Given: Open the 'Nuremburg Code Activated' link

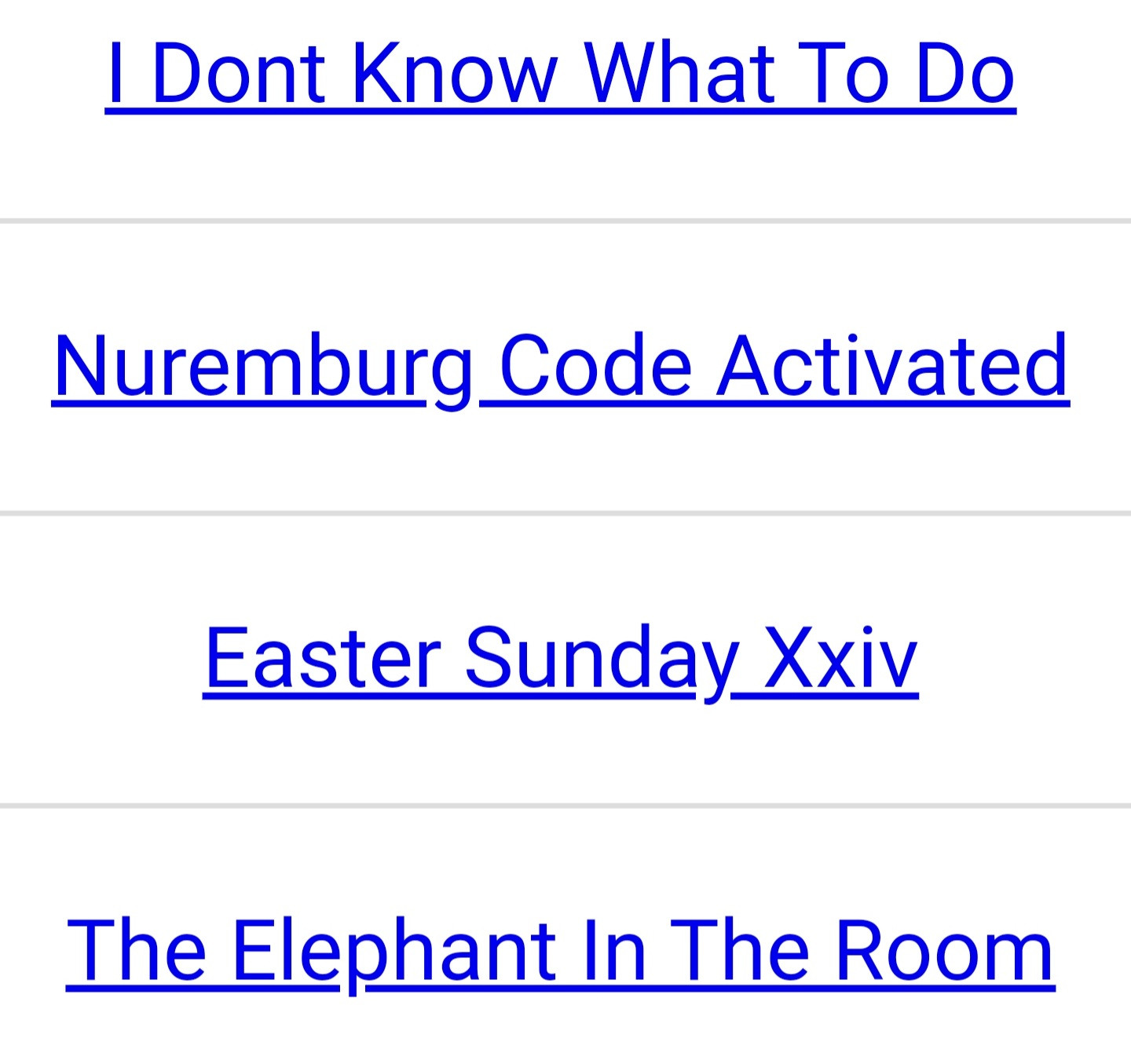Looking at the screenshot, I should point(560,366).
